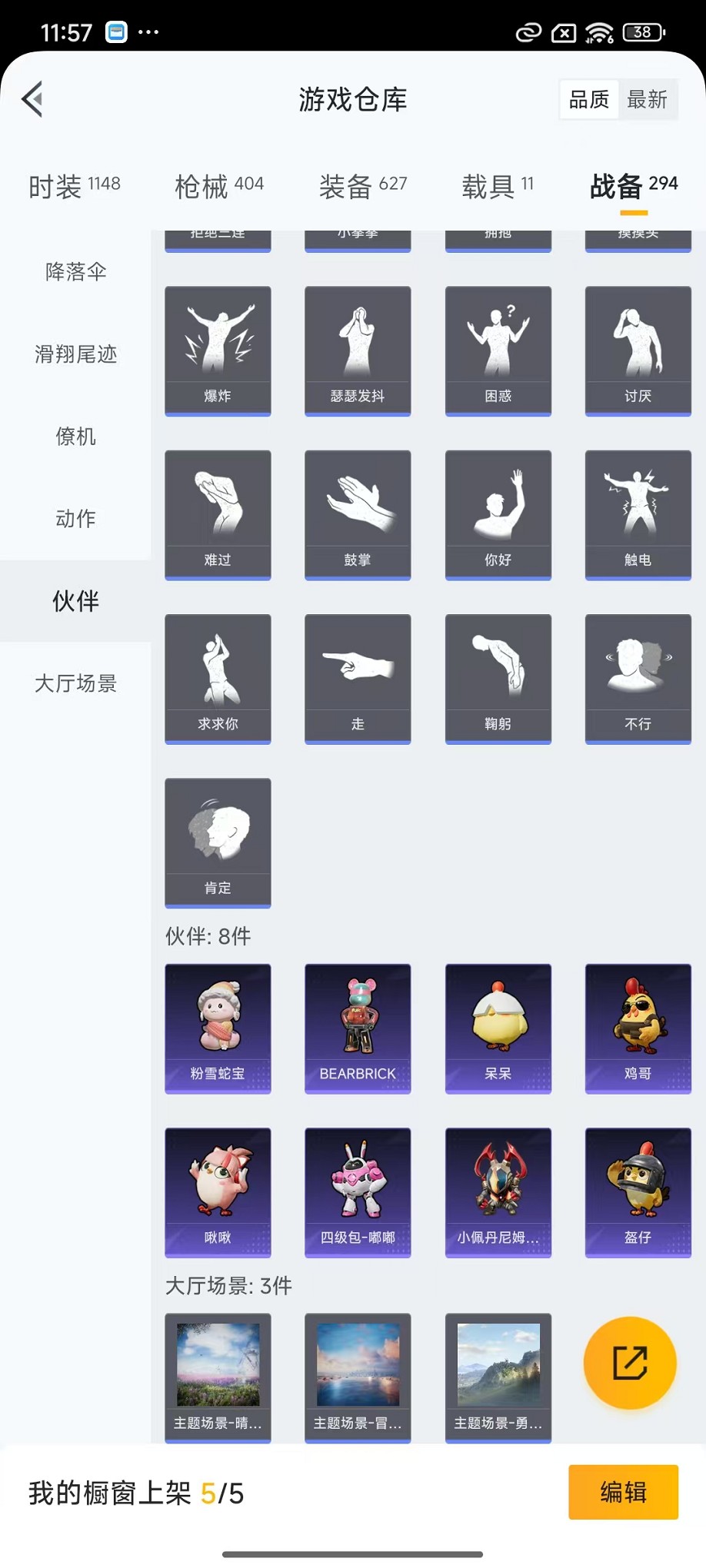The height and width of the screenshot is (1568, 706).
Task: Open the 鼓掌 emote item
Action: (358, 514)
